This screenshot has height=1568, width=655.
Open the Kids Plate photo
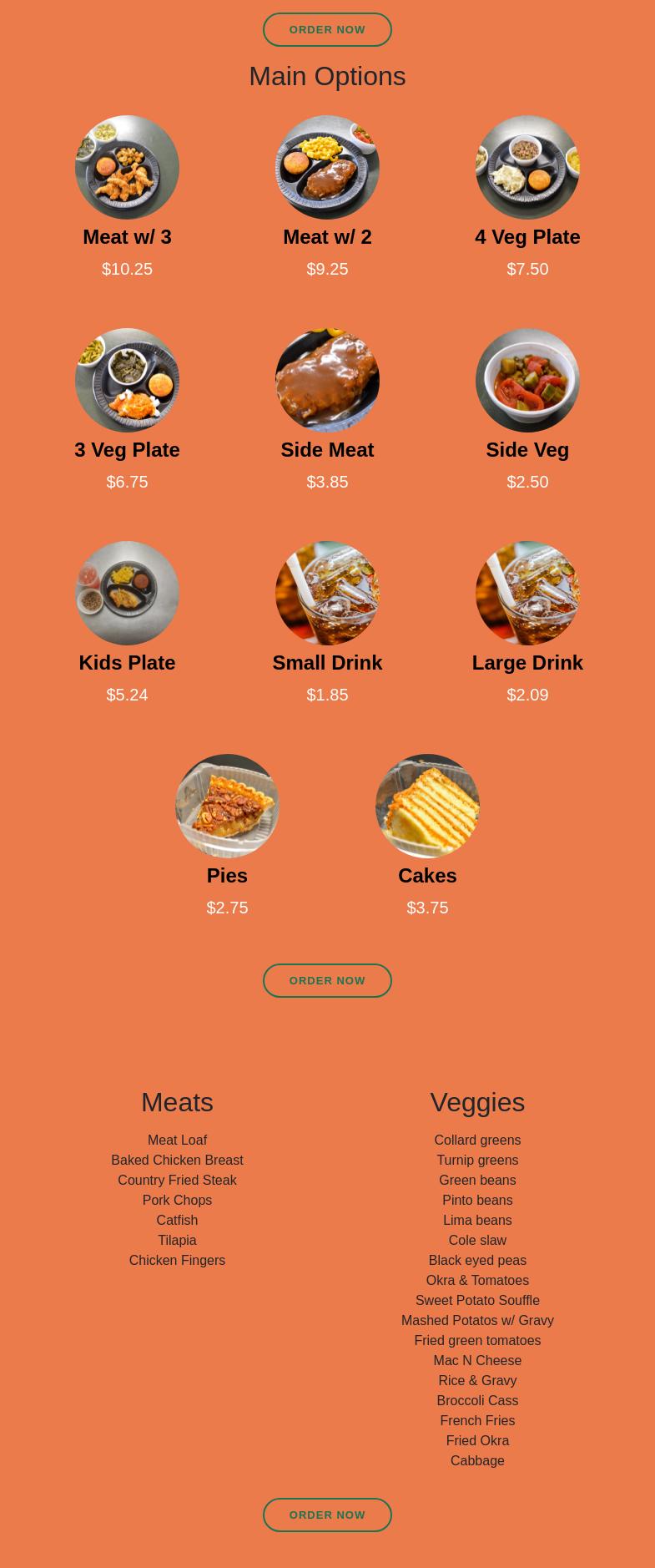pyautogui.click(x=127, y=593)
